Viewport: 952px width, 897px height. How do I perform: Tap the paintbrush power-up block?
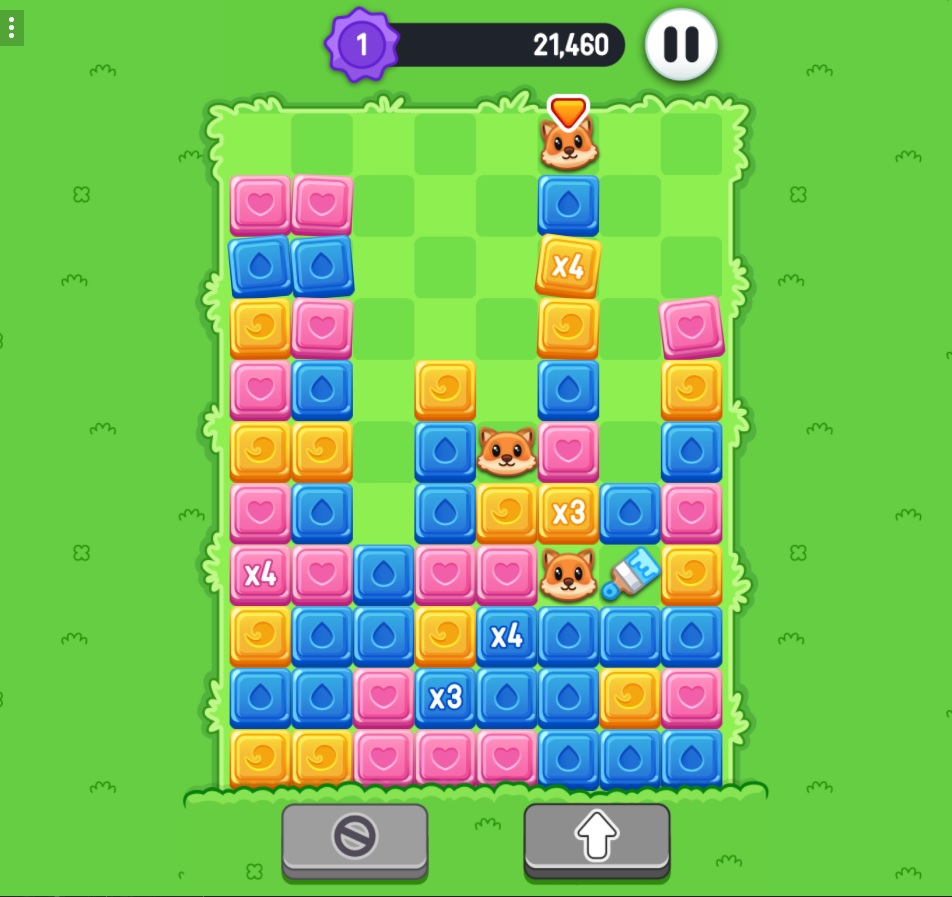(630, 575)
